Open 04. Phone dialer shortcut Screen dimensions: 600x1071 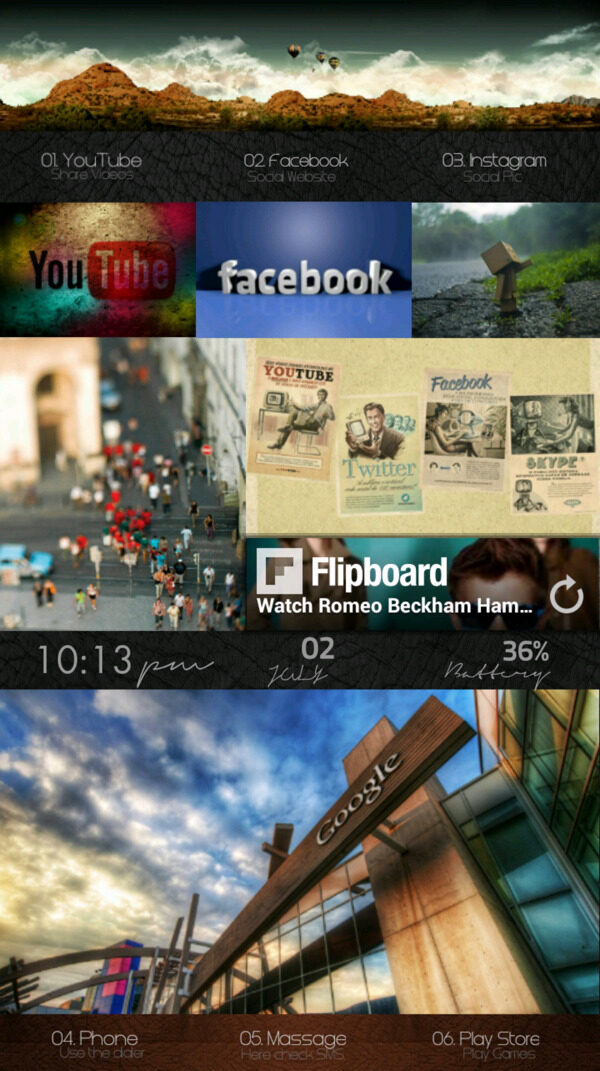(x=94, y=1043)
